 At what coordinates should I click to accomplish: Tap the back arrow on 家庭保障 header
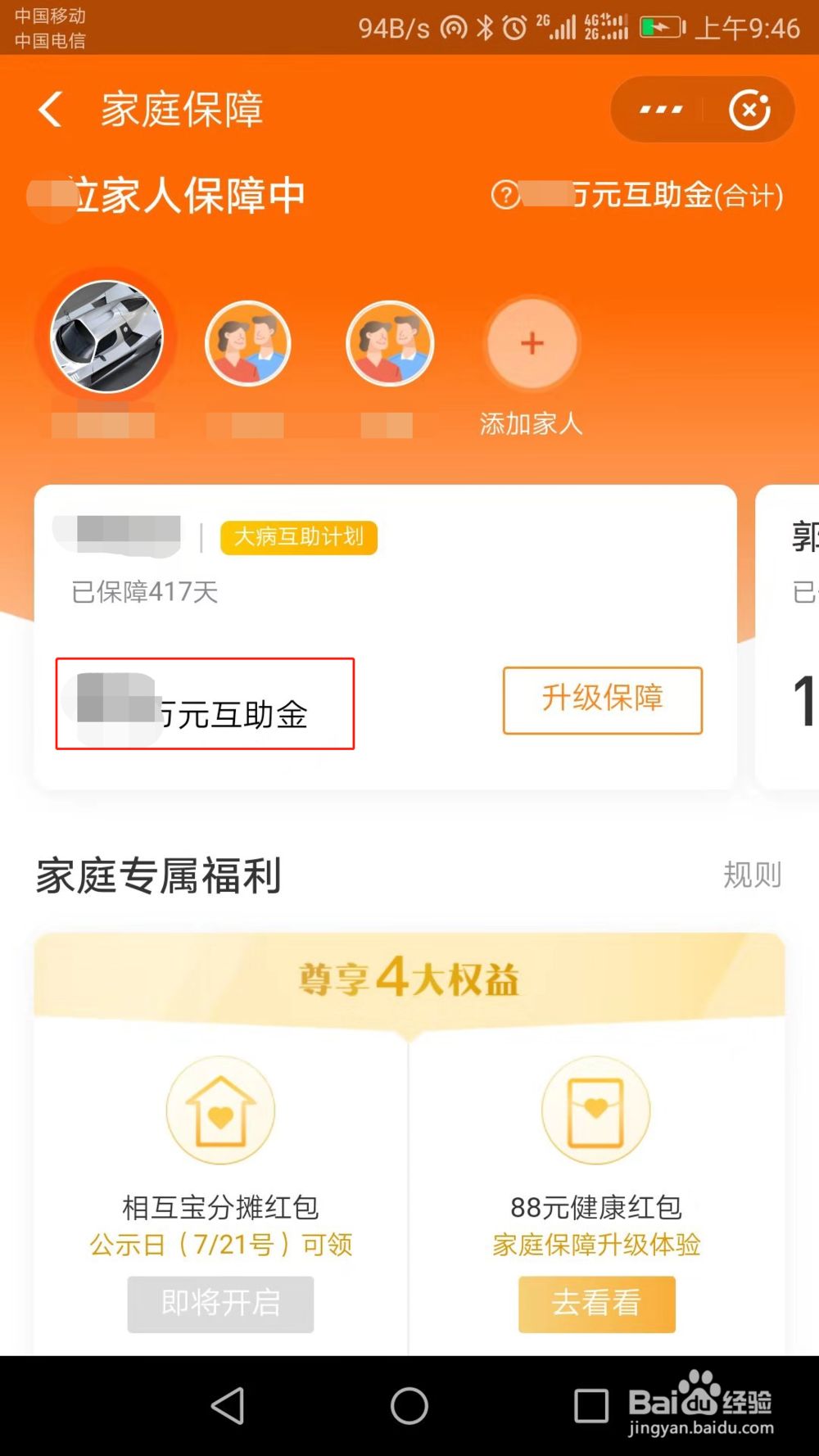click(x=49, y=109)
